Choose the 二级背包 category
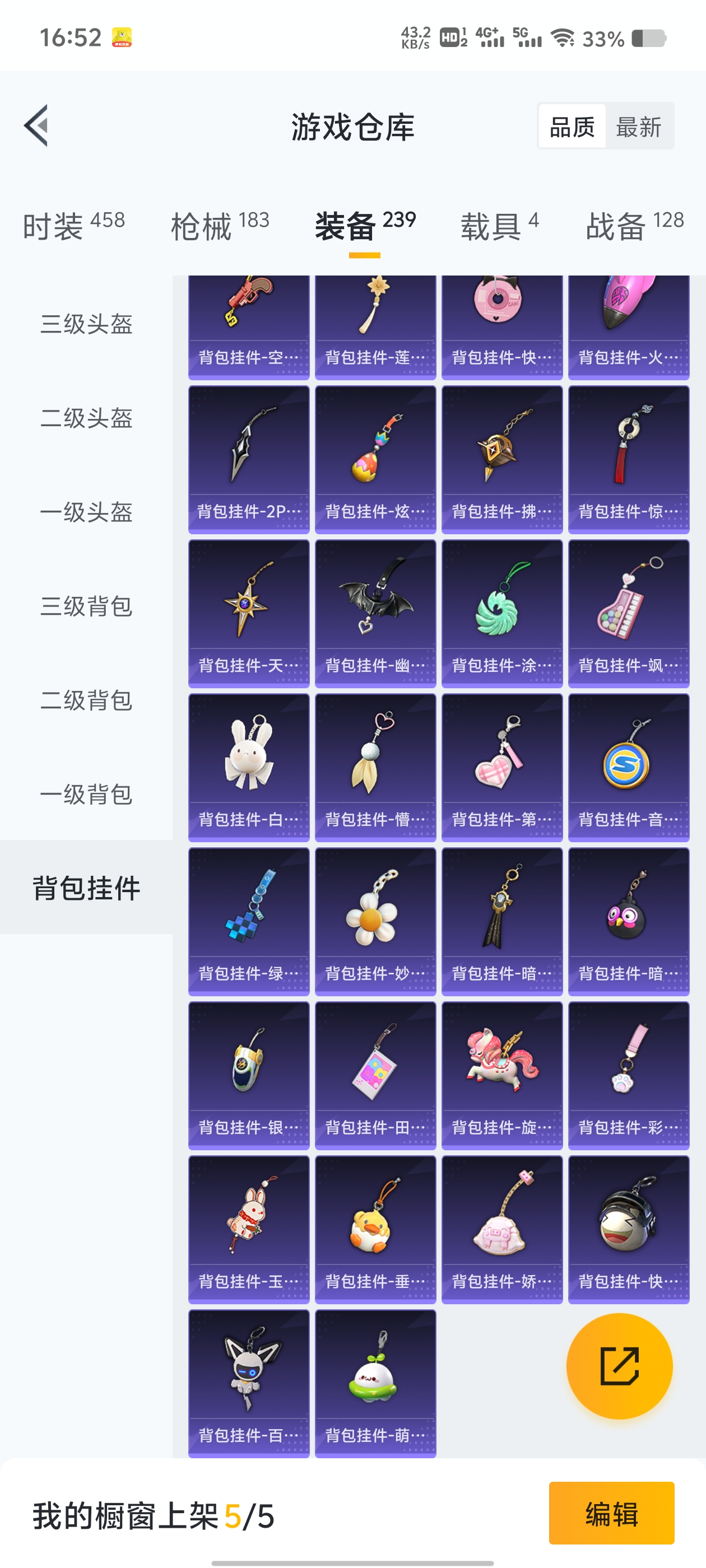Image resolution: width=706 pixels, height=1568 pixels. tap(86, 700)
